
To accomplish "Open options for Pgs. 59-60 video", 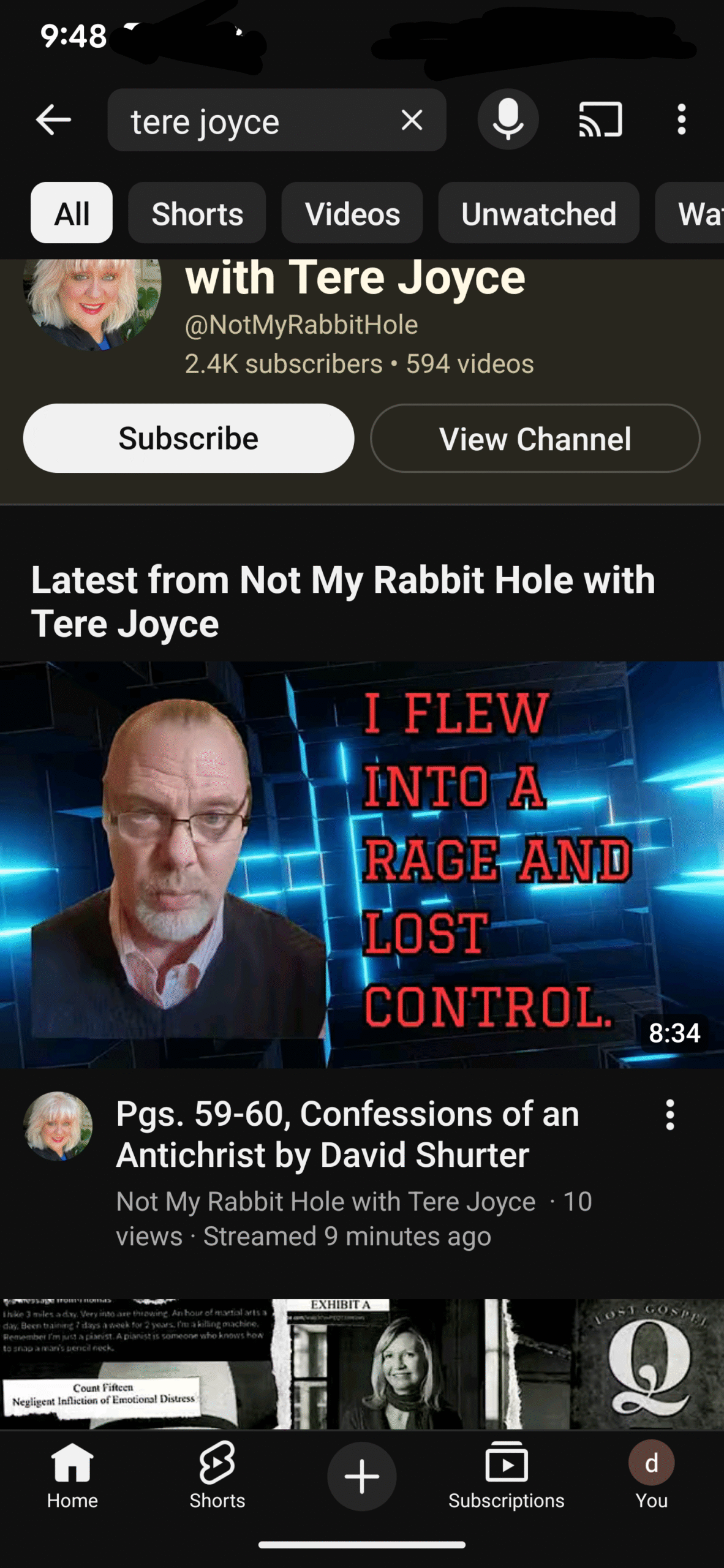I will tap(670, 1115).
